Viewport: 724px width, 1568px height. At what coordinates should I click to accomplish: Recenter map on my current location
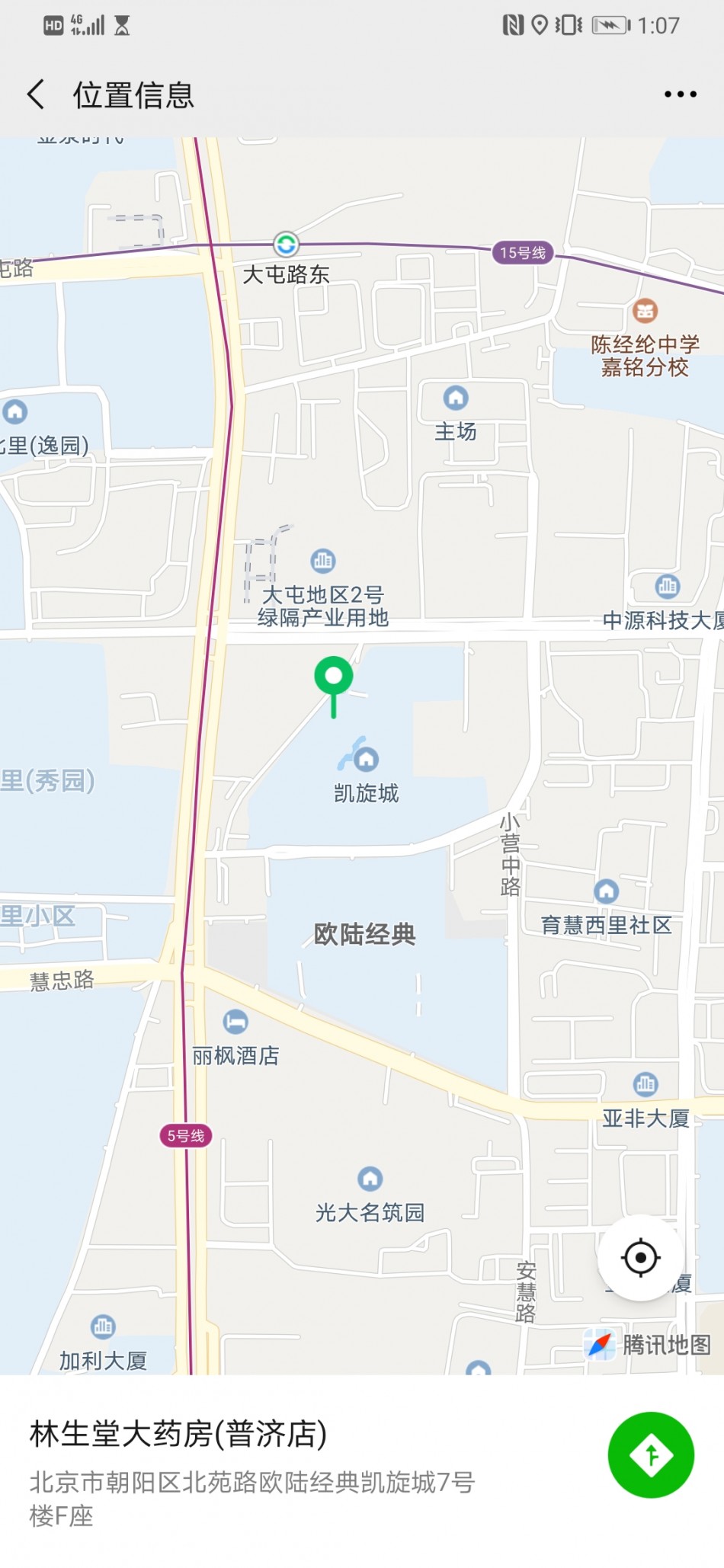640,1256
